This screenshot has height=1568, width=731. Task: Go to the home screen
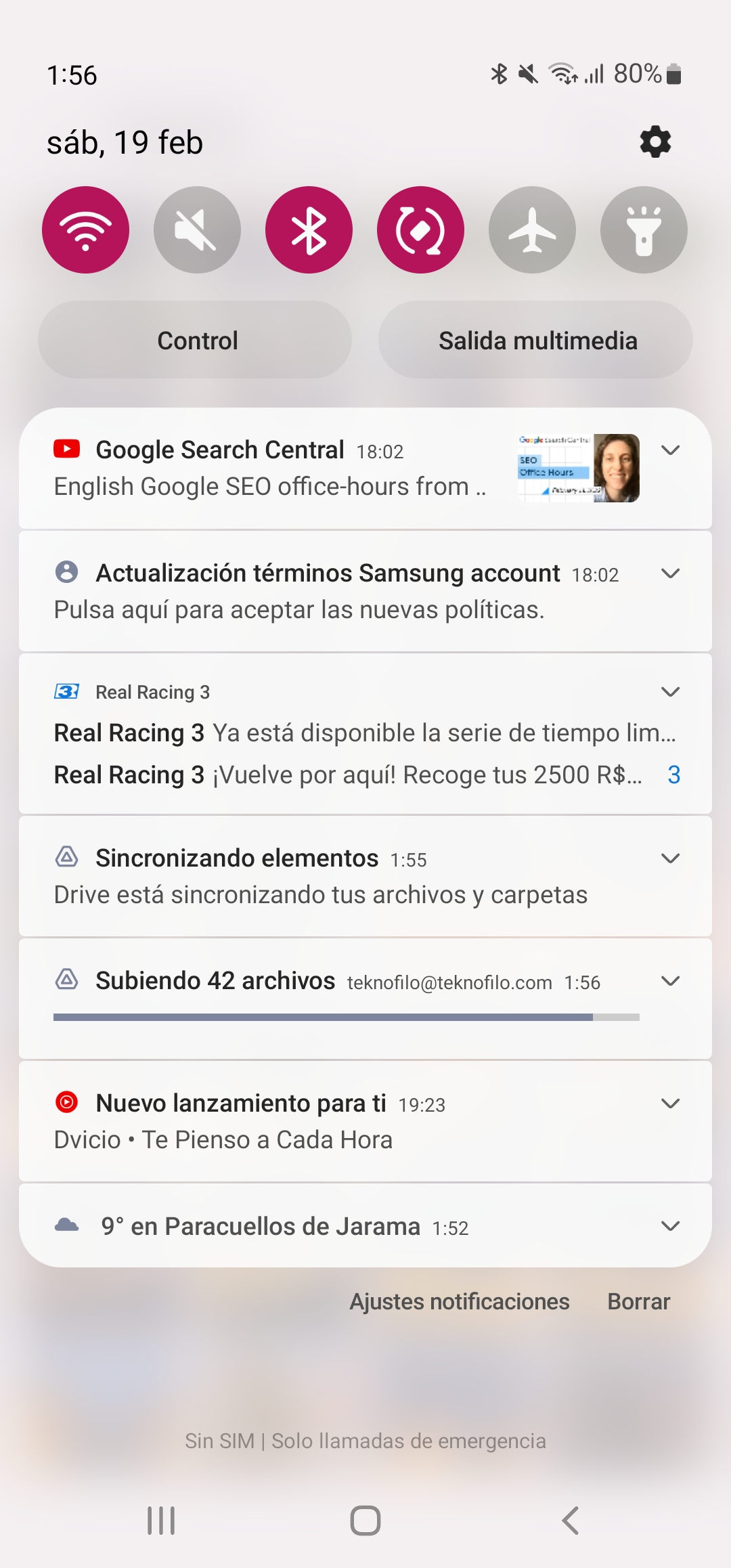365,1521
